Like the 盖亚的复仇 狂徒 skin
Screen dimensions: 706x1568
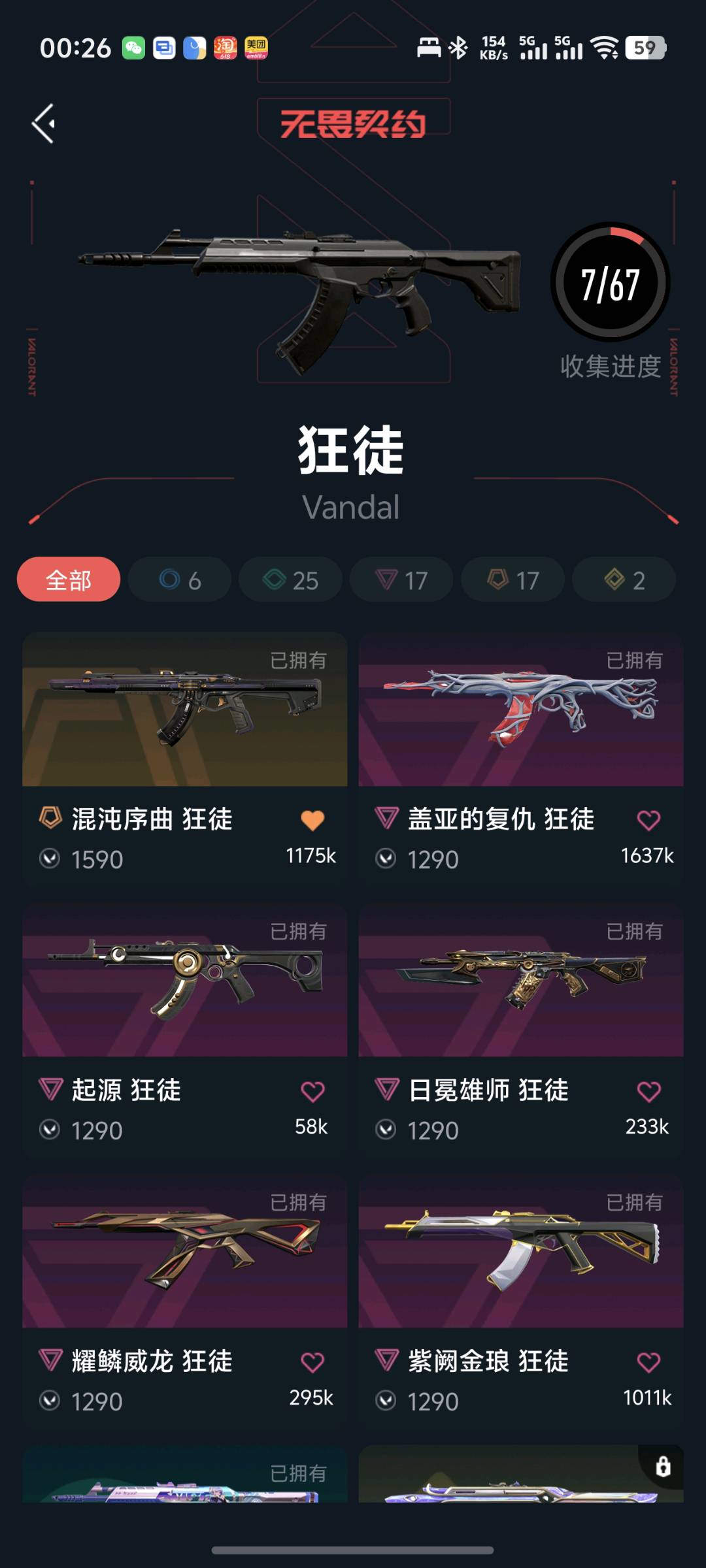[x=648, y=820]
